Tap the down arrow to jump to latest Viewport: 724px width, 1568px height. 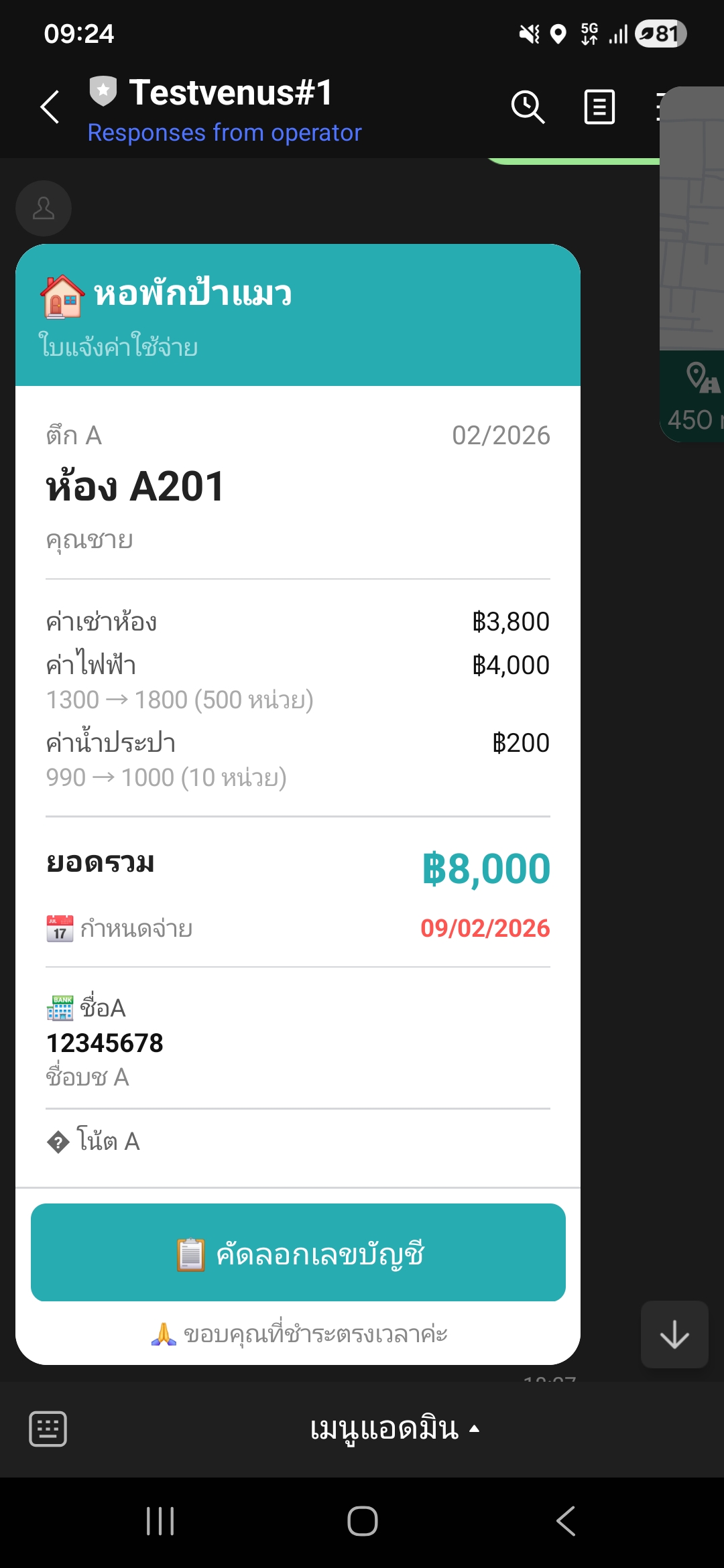pyautogui.click(x=674, y=1334)
